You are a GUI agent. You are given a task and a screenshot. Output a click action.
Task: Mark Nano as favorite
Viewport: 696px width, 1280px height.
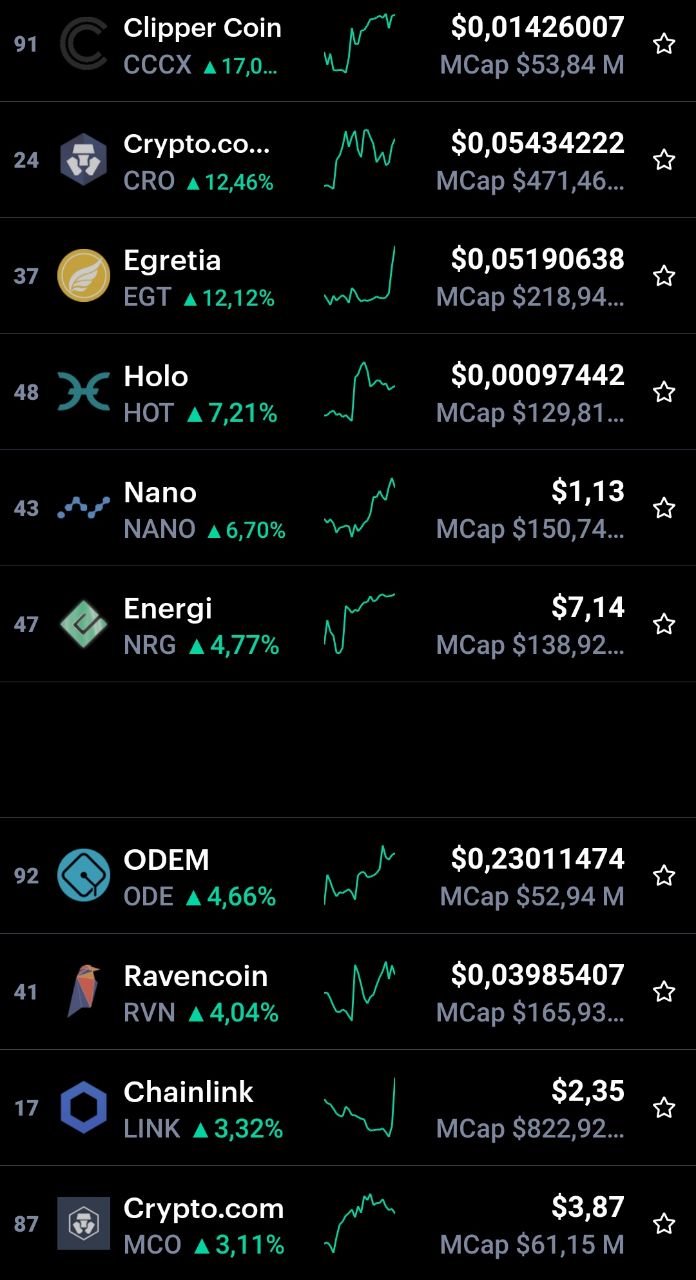(664, 508)
